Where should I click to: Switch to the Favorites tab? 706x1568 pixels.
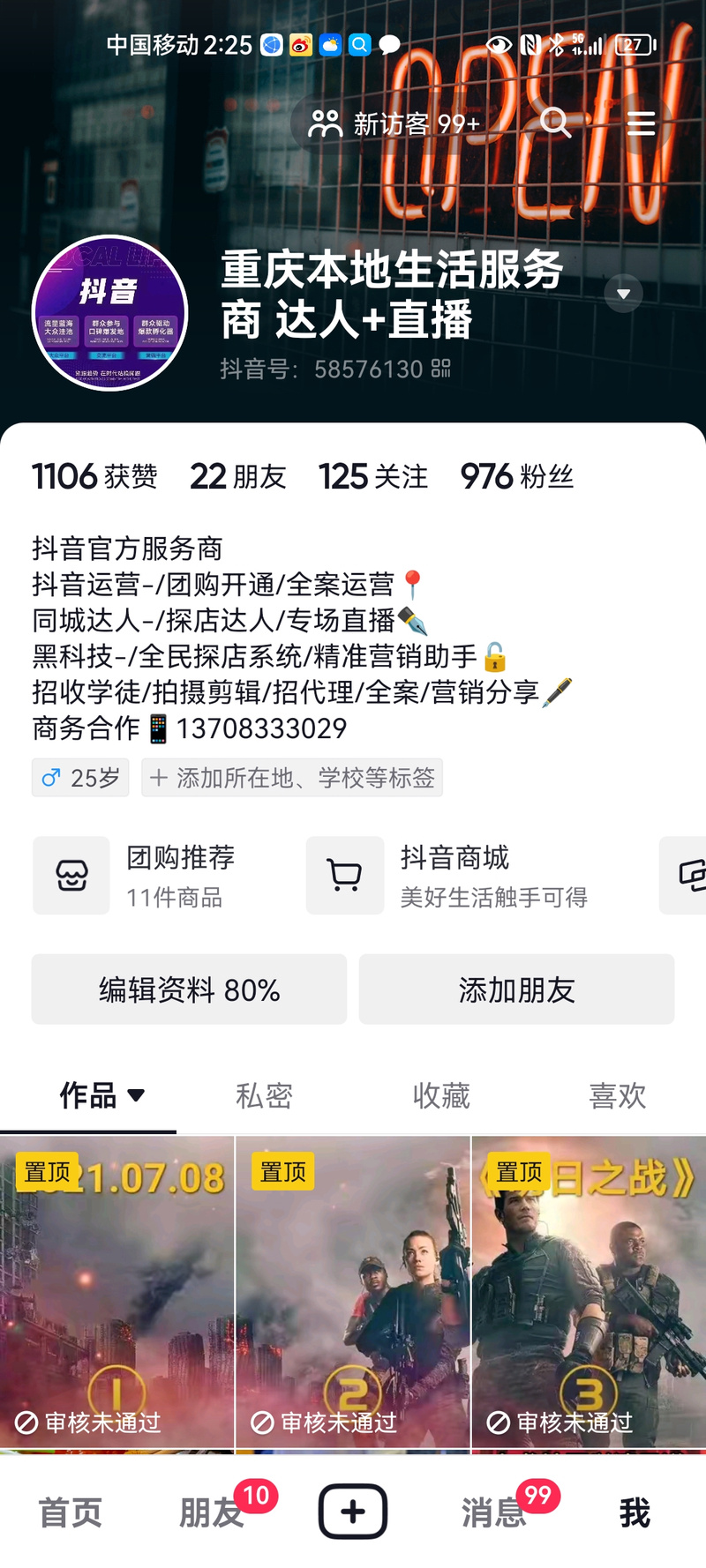pos(441,1096)
